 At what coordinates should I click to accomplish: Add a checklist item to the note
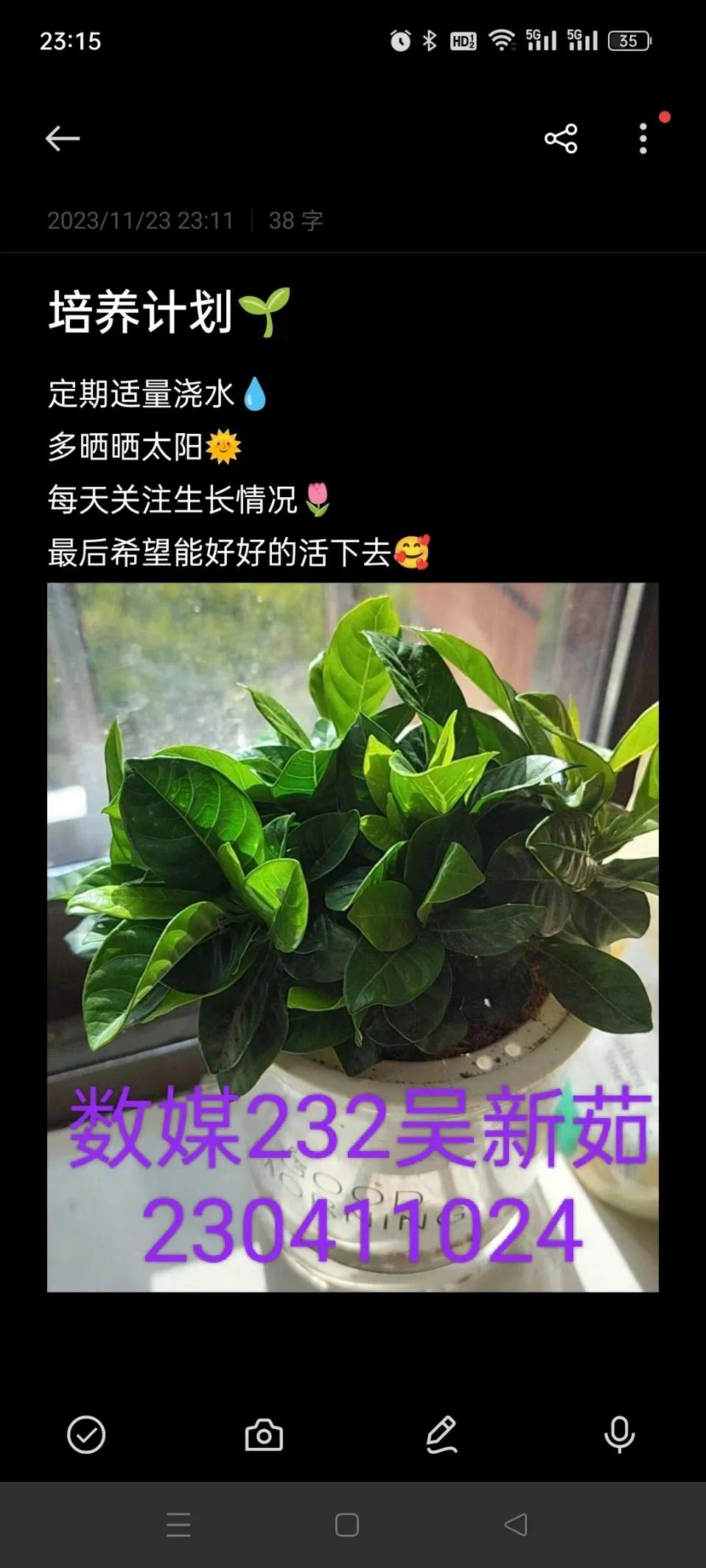click(x=86, y=1435)
